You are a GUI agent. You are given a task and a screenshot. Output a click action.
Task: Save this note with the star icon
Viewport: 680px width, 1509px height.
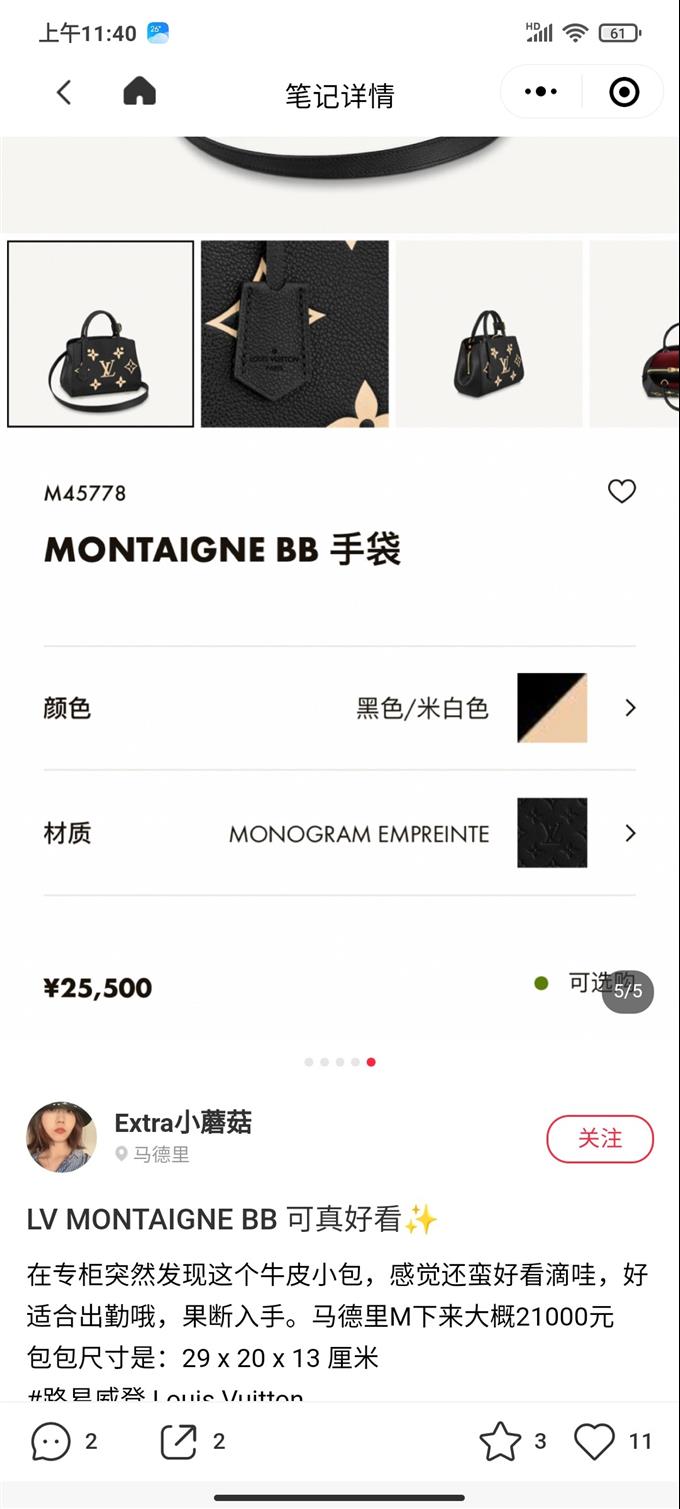pos(500,1441)
